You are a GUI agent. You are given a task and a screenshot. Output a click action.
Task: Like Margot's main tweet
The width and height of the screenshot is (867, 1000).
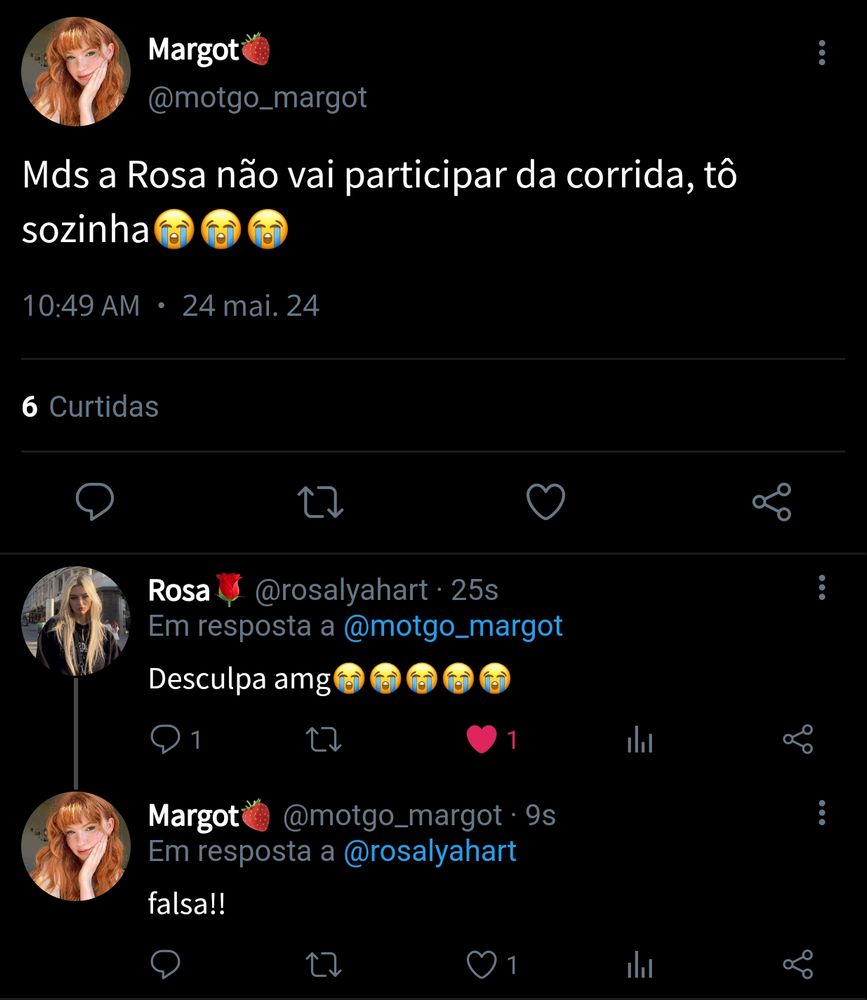[x=546, y=502]
